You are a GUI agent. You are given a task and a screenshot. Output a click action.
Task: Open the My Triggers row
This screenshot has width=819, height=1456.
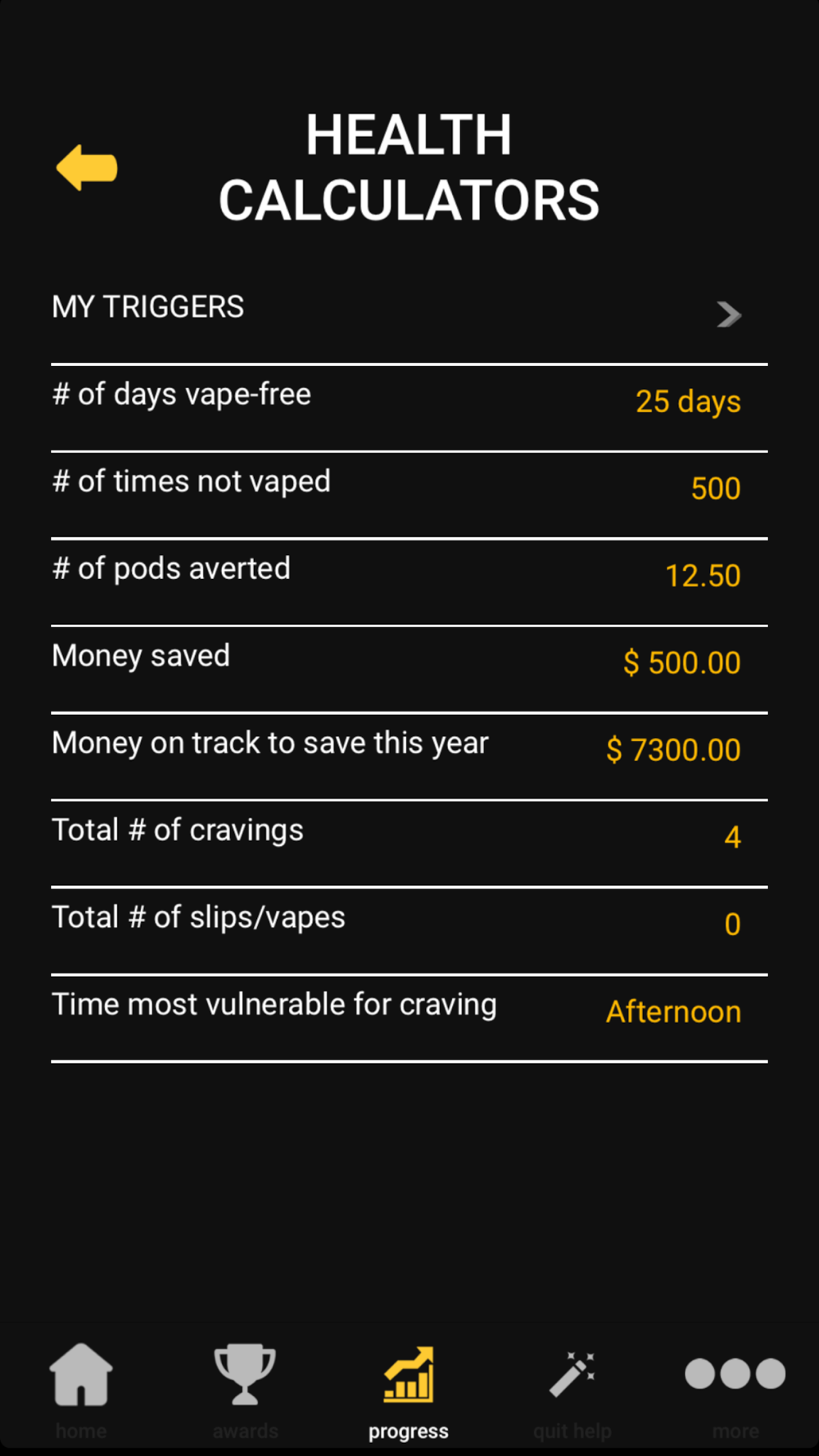tap(409, 310)
